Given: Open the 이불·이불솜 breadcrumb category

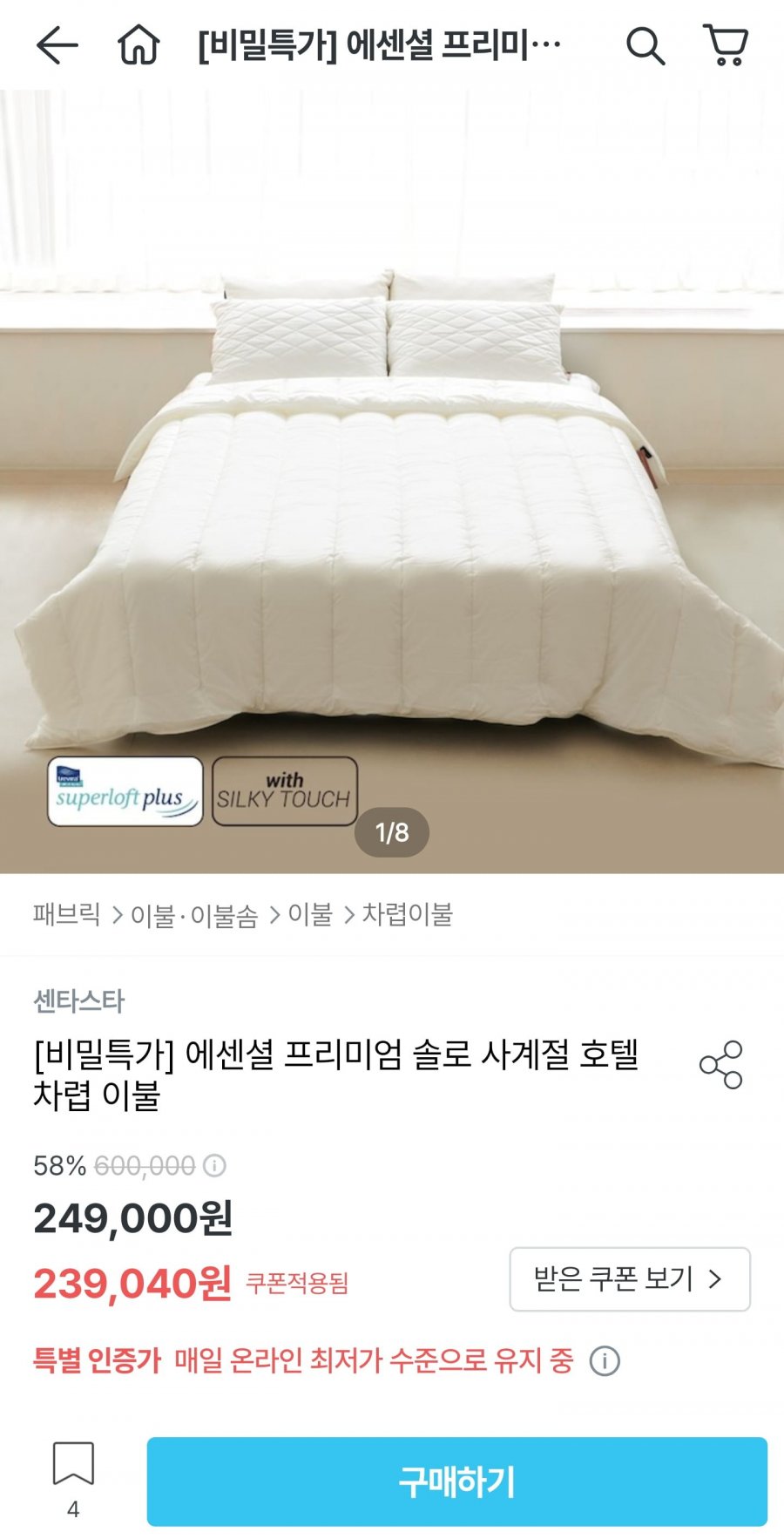Looking at the screenshot, I should (x=194, y=915).
